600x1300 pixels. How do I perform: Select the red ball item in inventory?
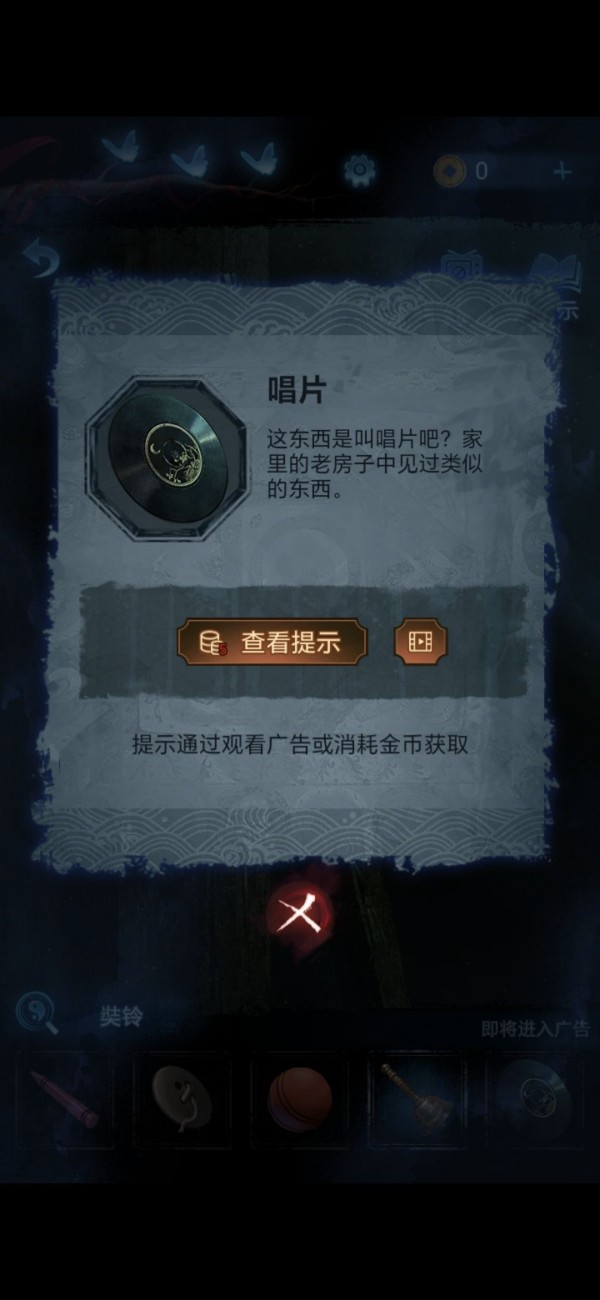[x=299, y=1098]
